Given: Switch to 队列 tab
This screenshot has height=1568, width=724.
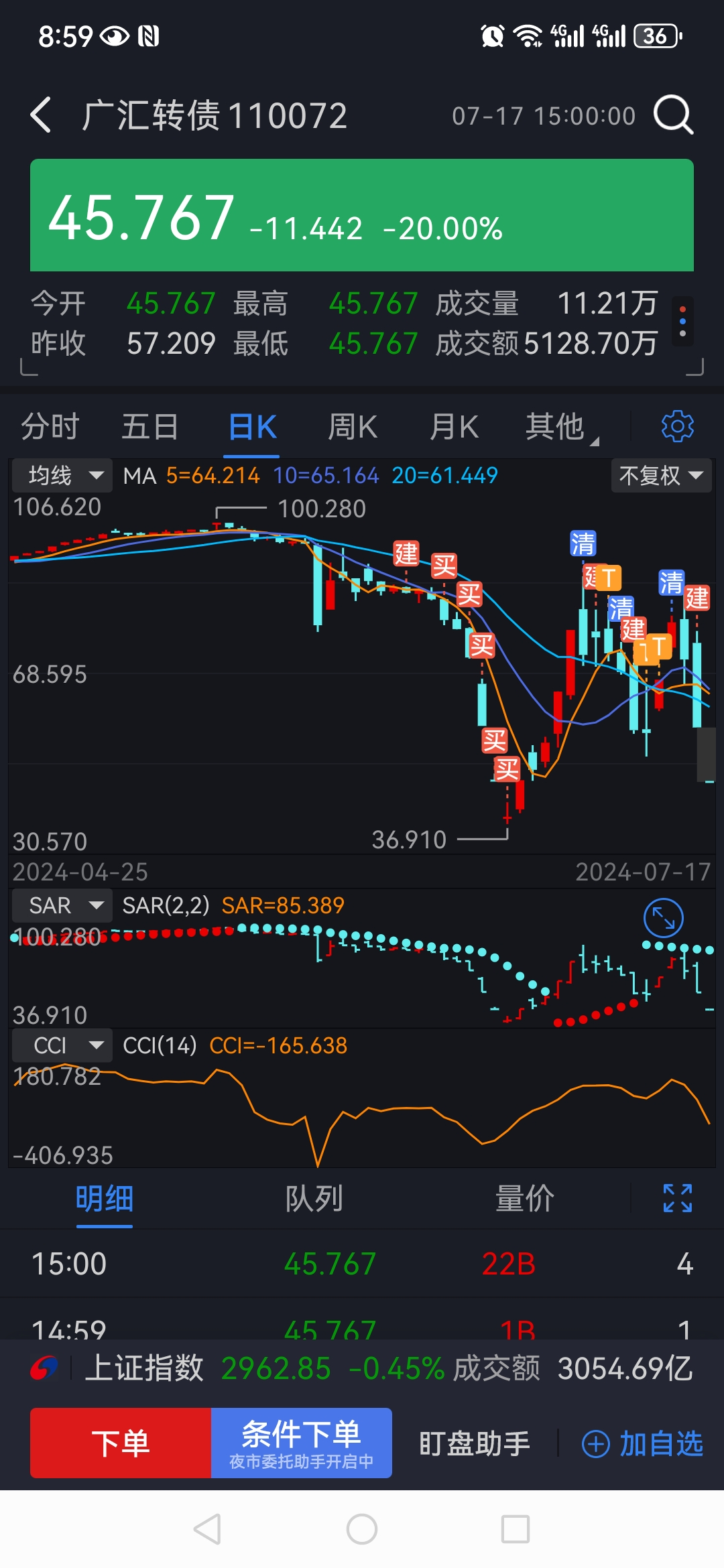Looking at the screenshot, I should click(x=314, y=1198).
